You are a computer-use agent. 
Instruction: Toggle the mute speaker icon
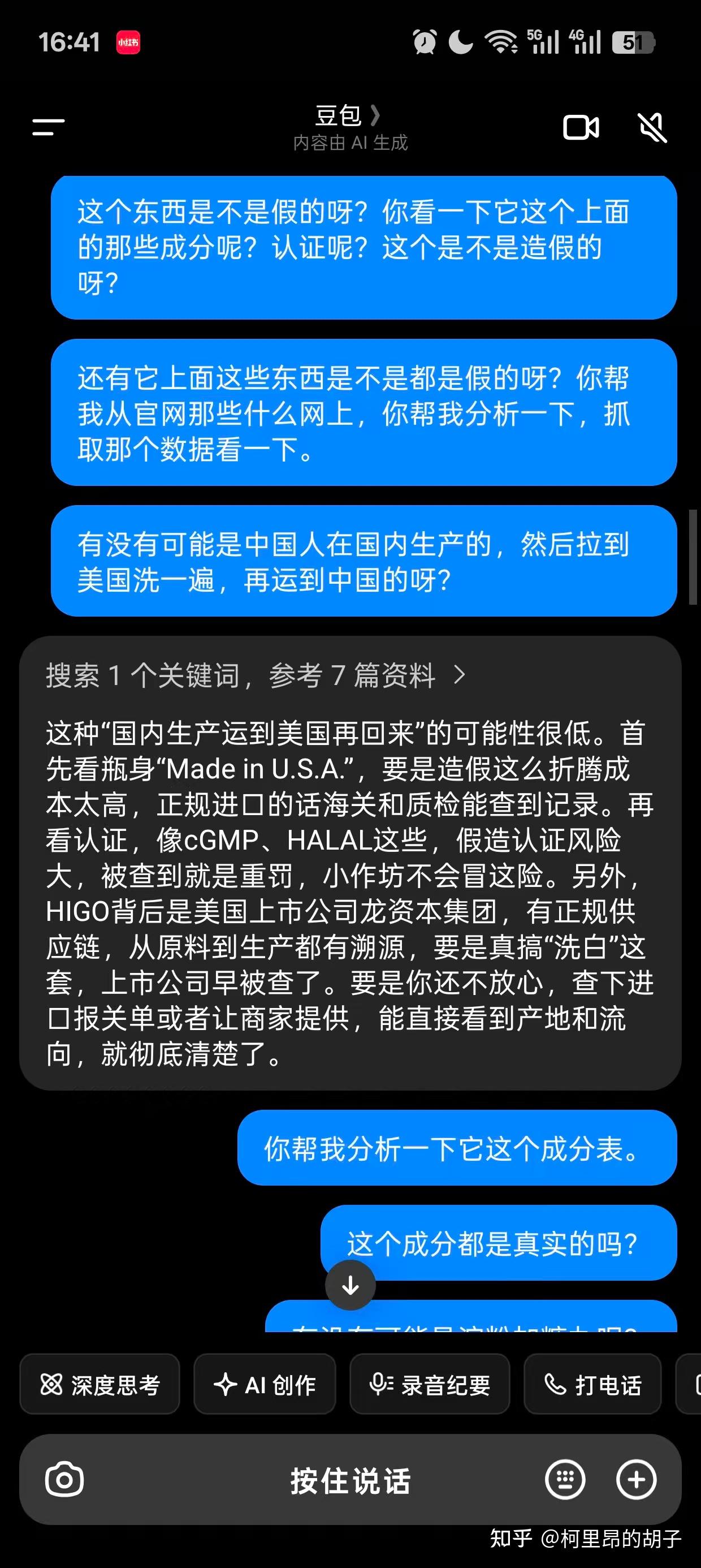(x=652, y=127)
